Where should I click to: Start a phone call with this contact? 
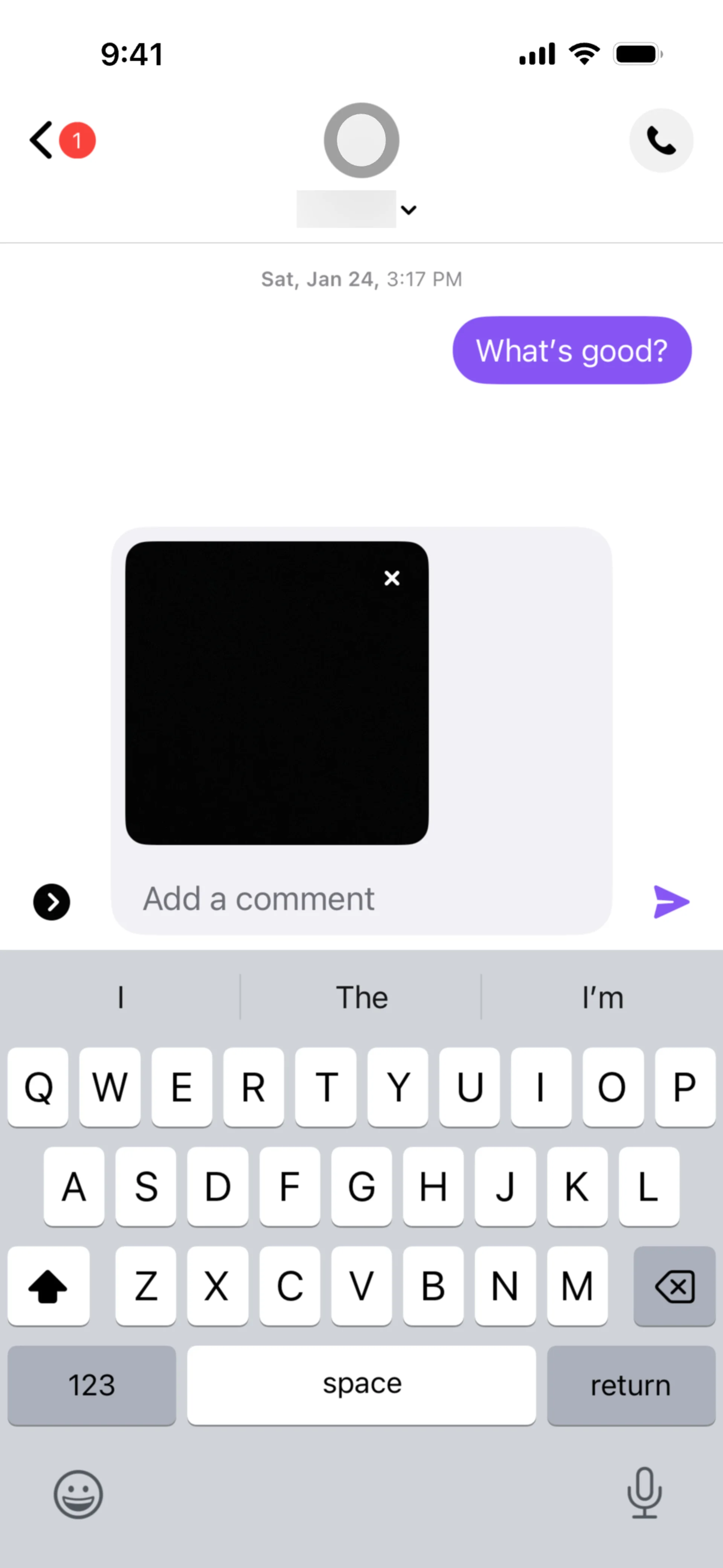click(x=661, y=141)
